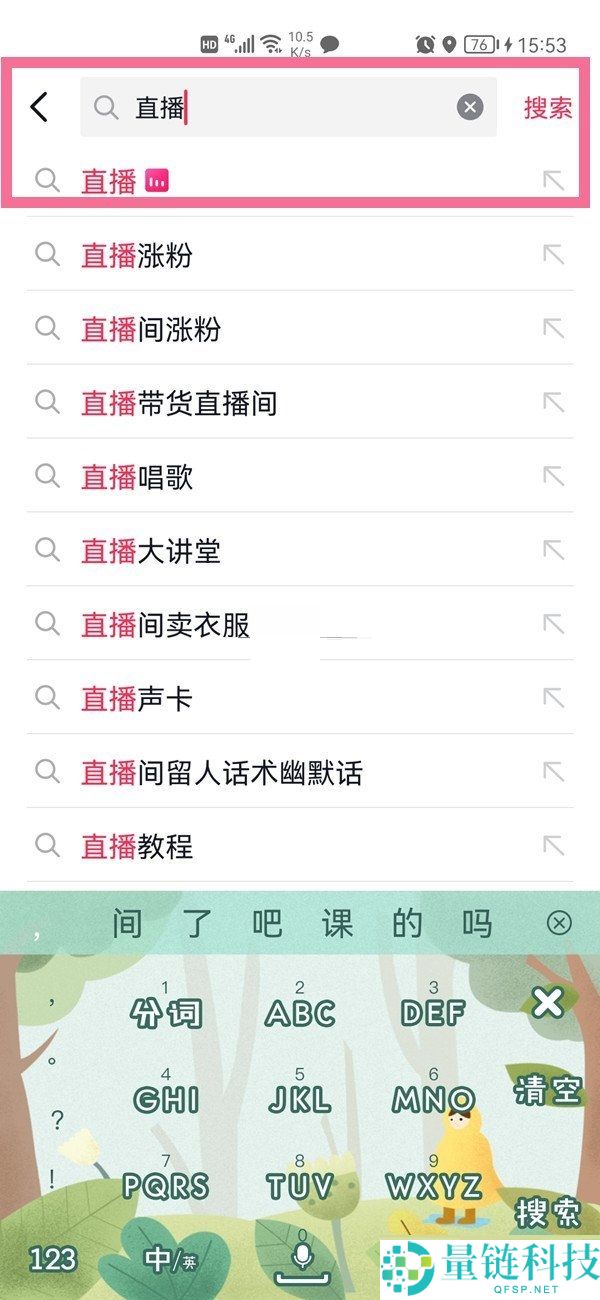This screenshot has height=1300, width=600.
Task: Choose suggestion 直播间留人话术幽默话
Action: pyautogui.click(x=221, y=772)
